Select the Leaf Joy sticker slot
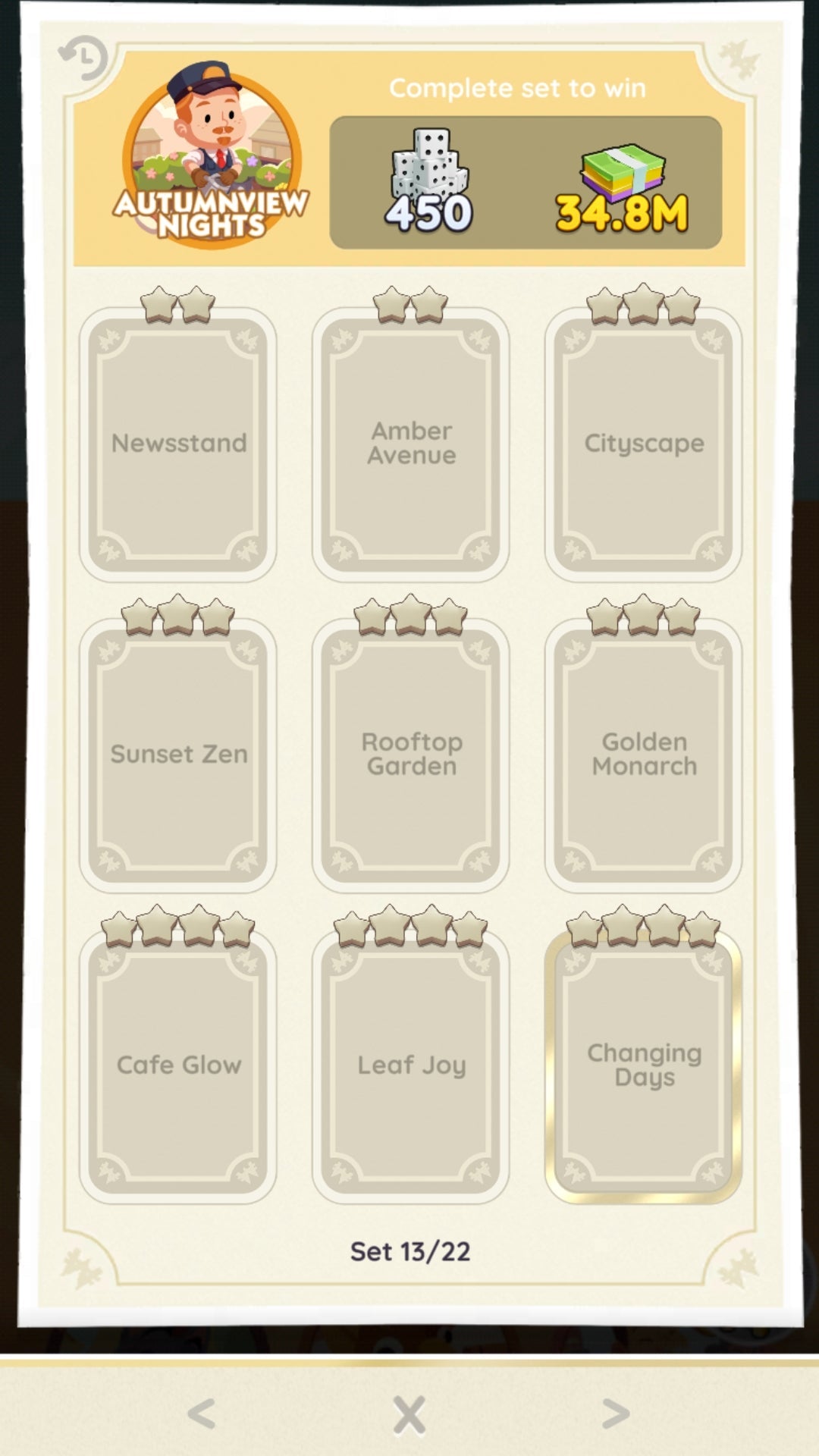The height and width of the screenshot is (1456, 819). point(410,1065)
